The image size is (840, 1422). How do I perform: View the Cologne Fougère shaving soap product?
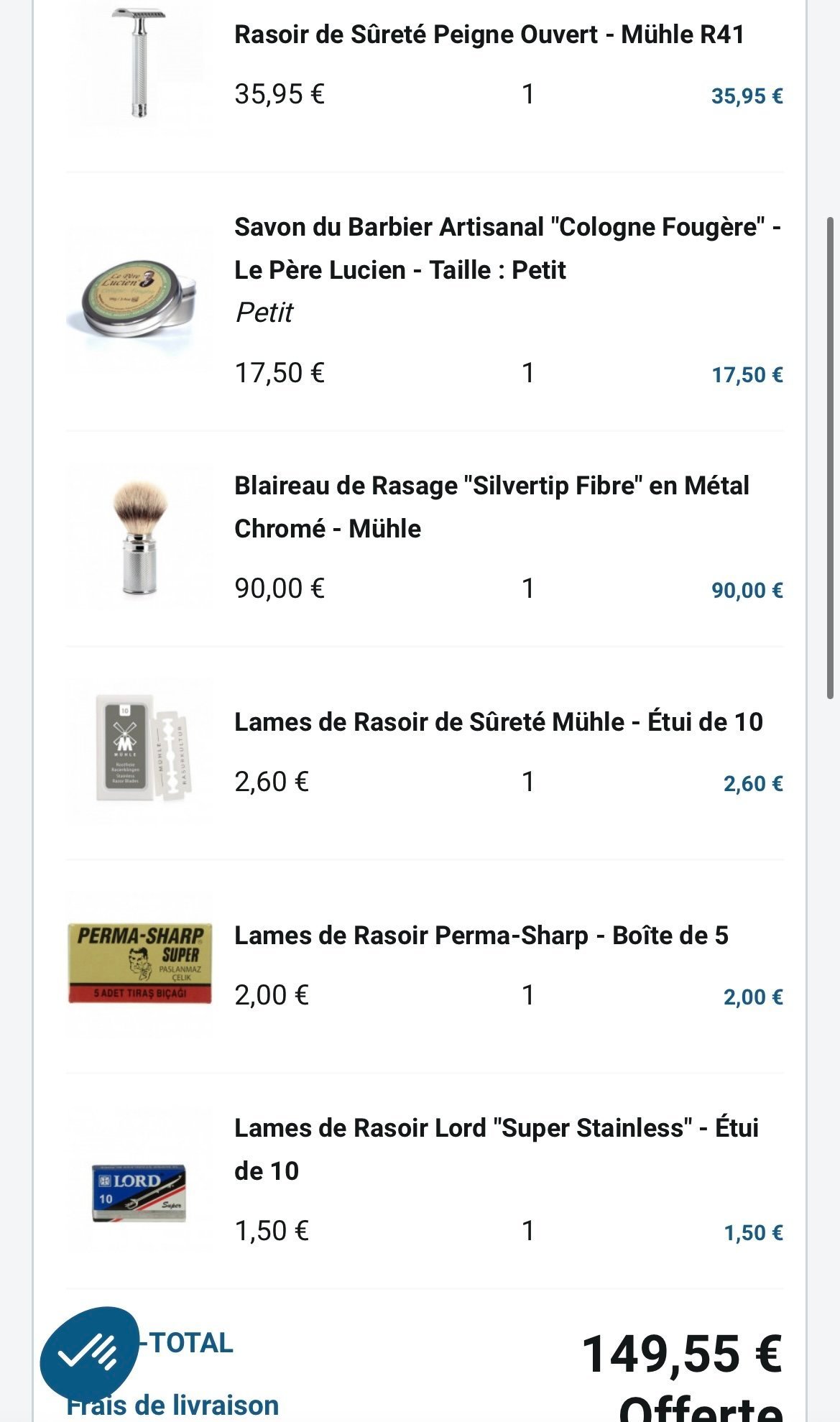[x=507, y=249]
